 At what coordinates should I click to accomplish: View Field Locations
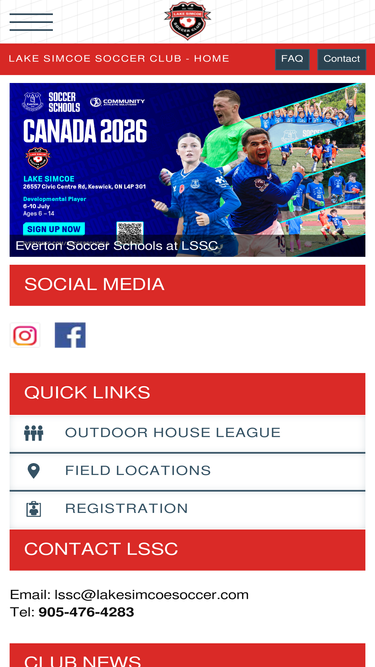pyautogui.click(x=188, y=471)
